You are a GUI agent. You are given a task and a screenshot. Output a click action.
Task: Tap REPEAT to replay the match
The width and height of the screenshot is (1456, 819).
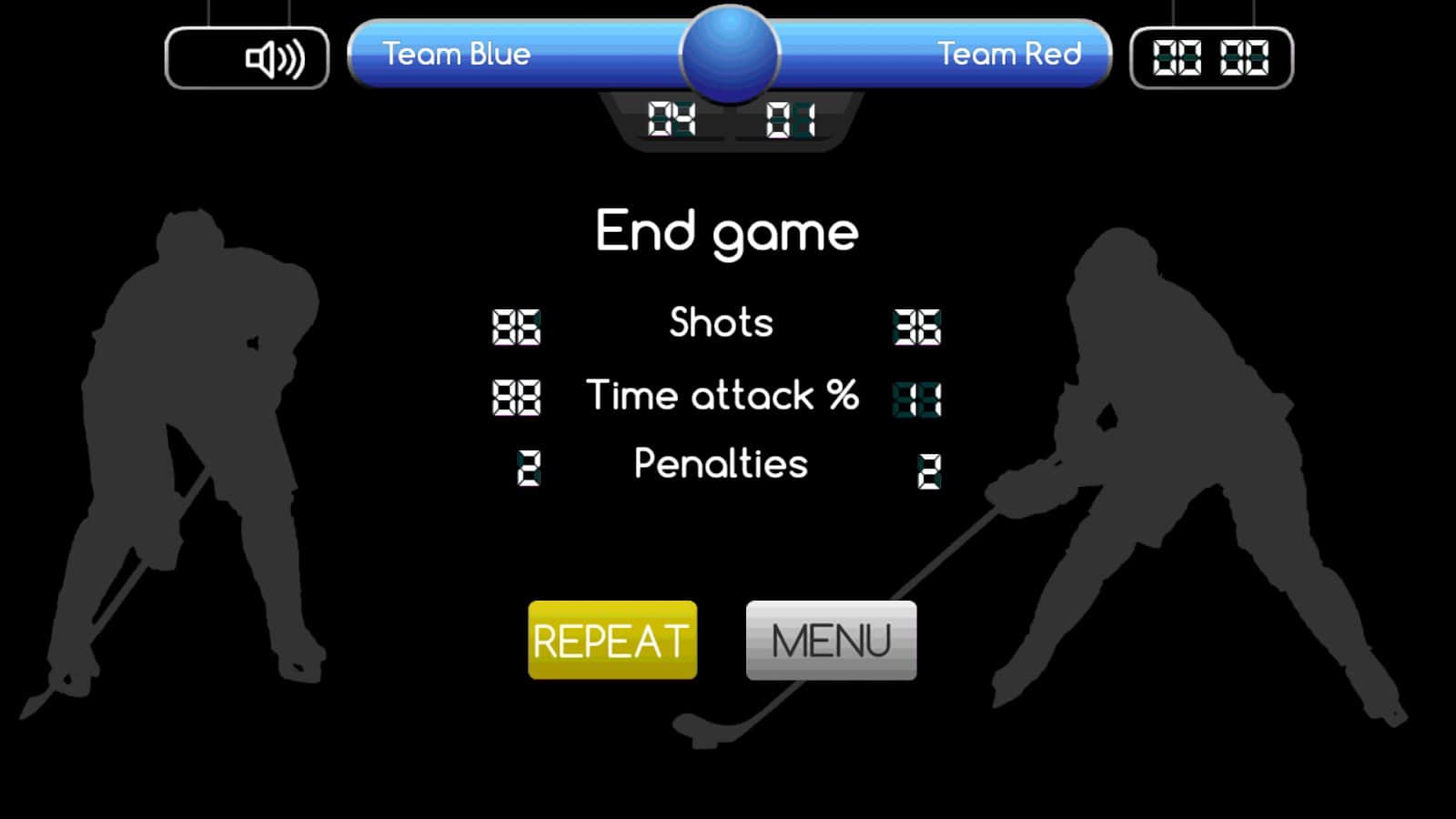[x=612, y=641]
